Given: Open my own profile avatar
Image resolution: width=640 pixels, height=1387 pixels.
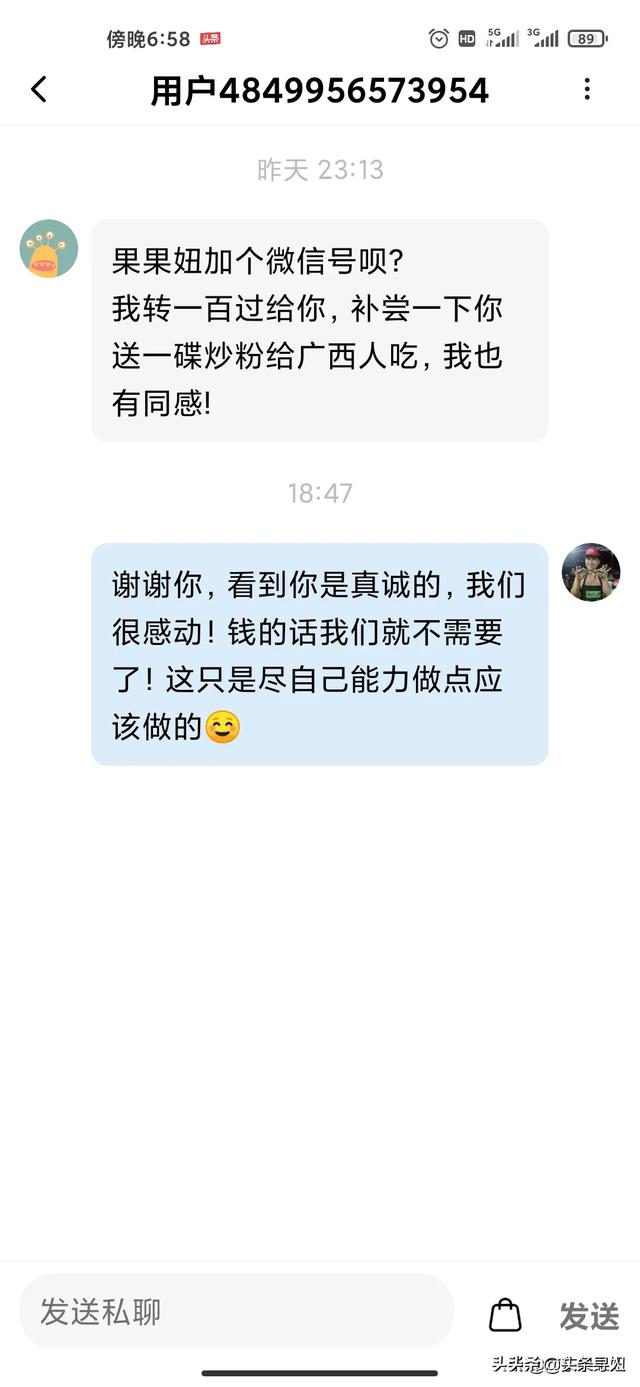Looking at the screenshot, I should coord(591,572).
